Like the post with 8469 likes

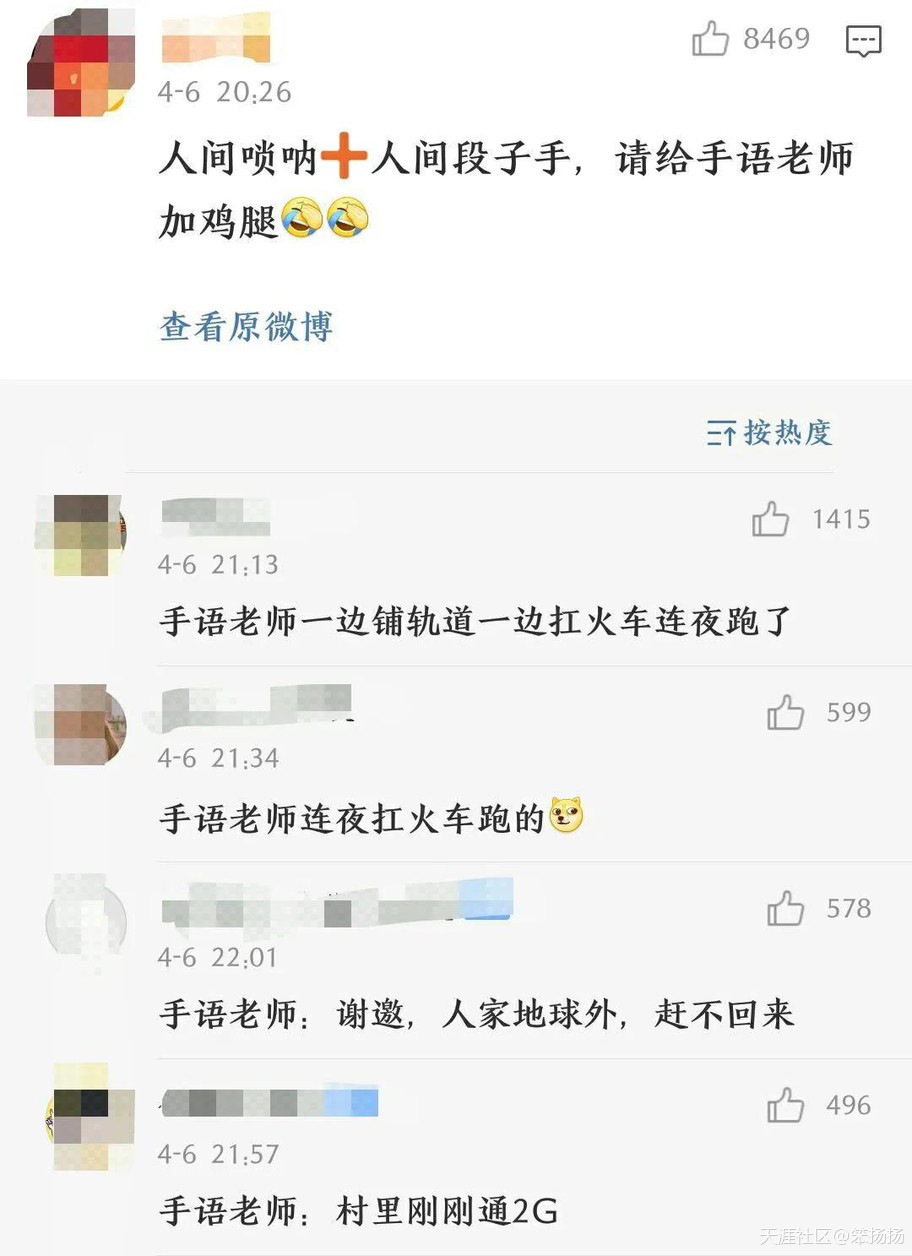711,40
